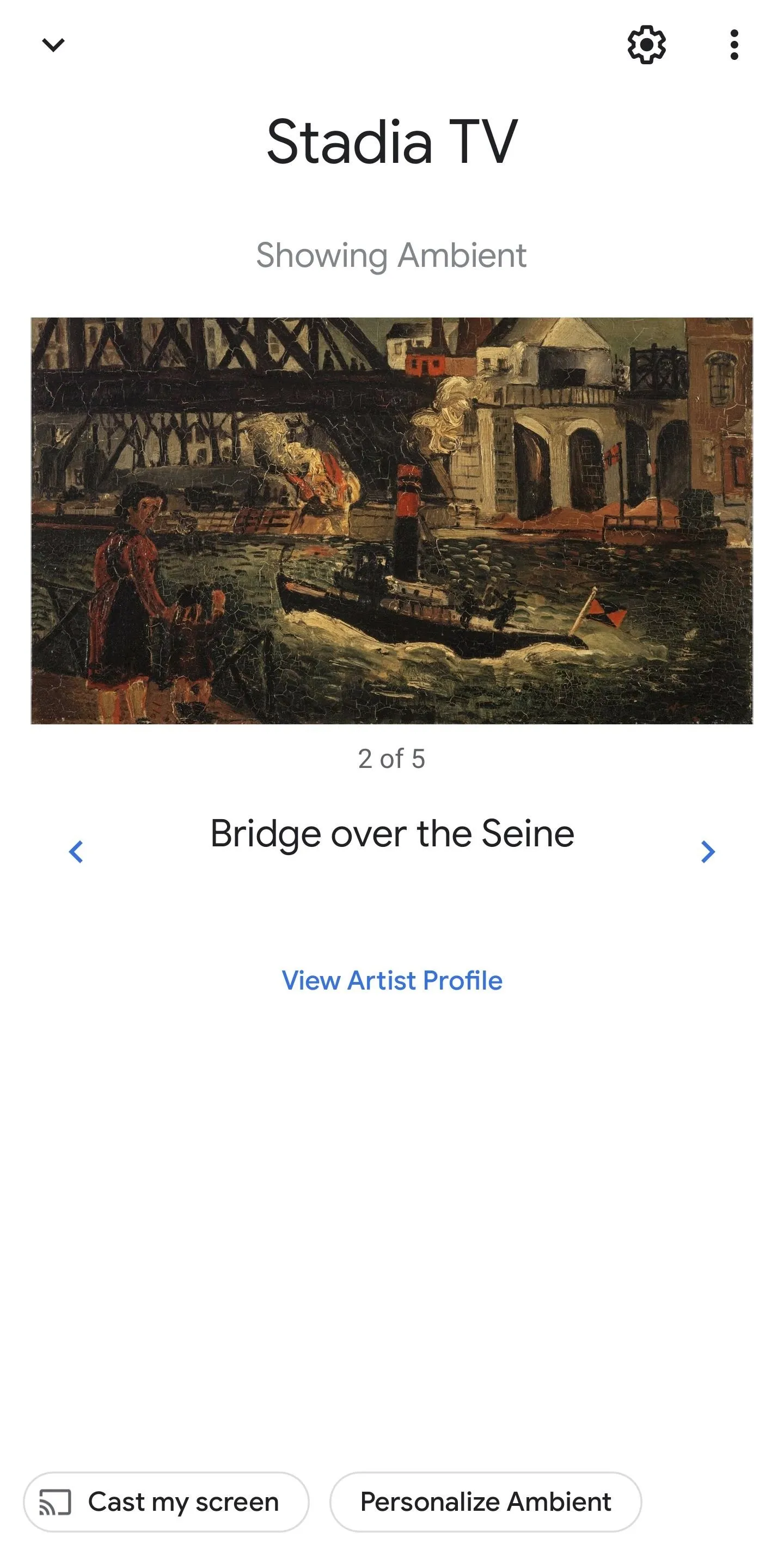Open Personalize Ambient options

(486, 1502)
